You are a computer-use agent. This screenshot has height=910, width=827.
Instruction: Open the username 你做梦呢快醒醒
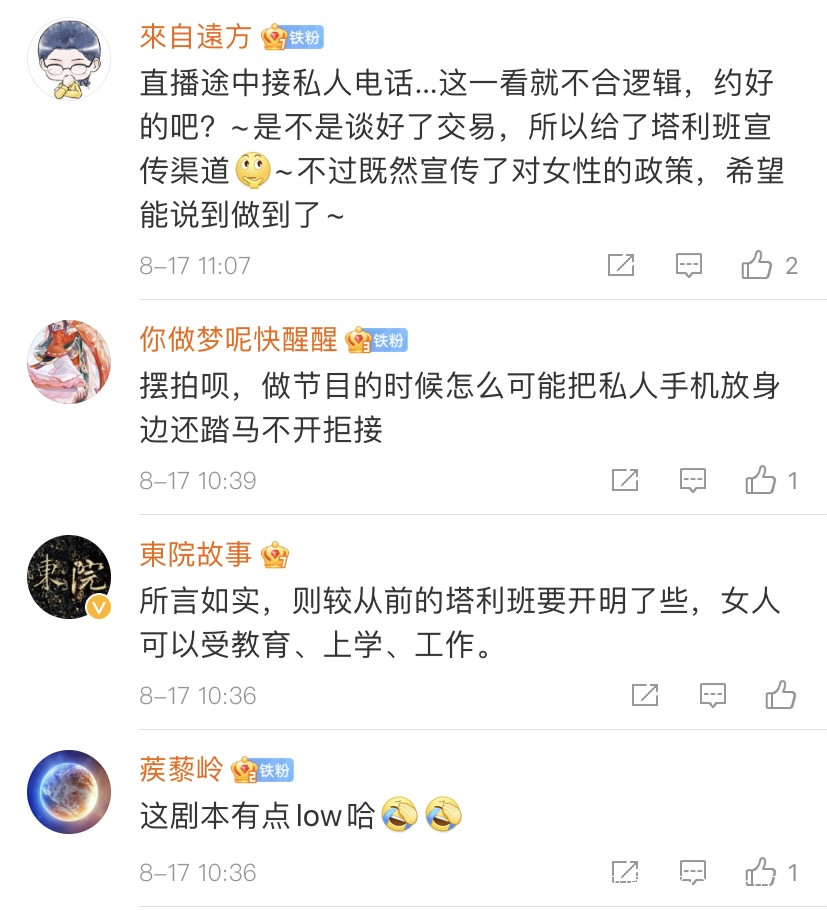(x=238, y=339)
